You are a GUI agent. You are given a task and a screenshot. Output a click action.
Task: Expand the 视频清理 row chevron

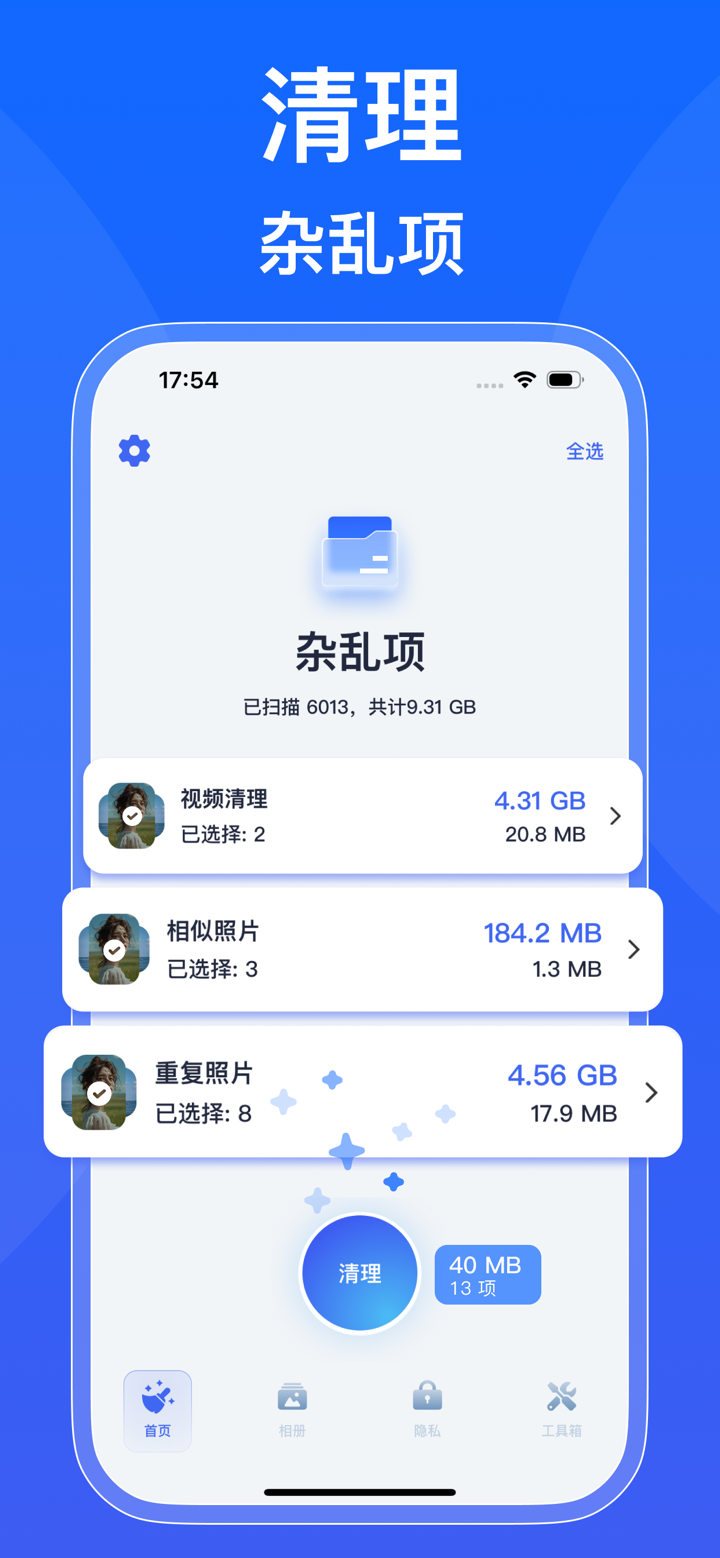click(615, 816)
